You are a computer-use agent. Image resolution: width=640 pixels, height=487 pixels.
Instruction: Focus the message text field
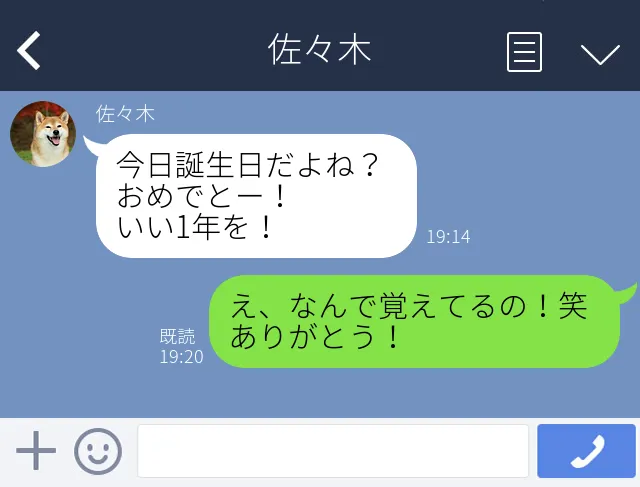pyautogui.click(x=332, y=452)
